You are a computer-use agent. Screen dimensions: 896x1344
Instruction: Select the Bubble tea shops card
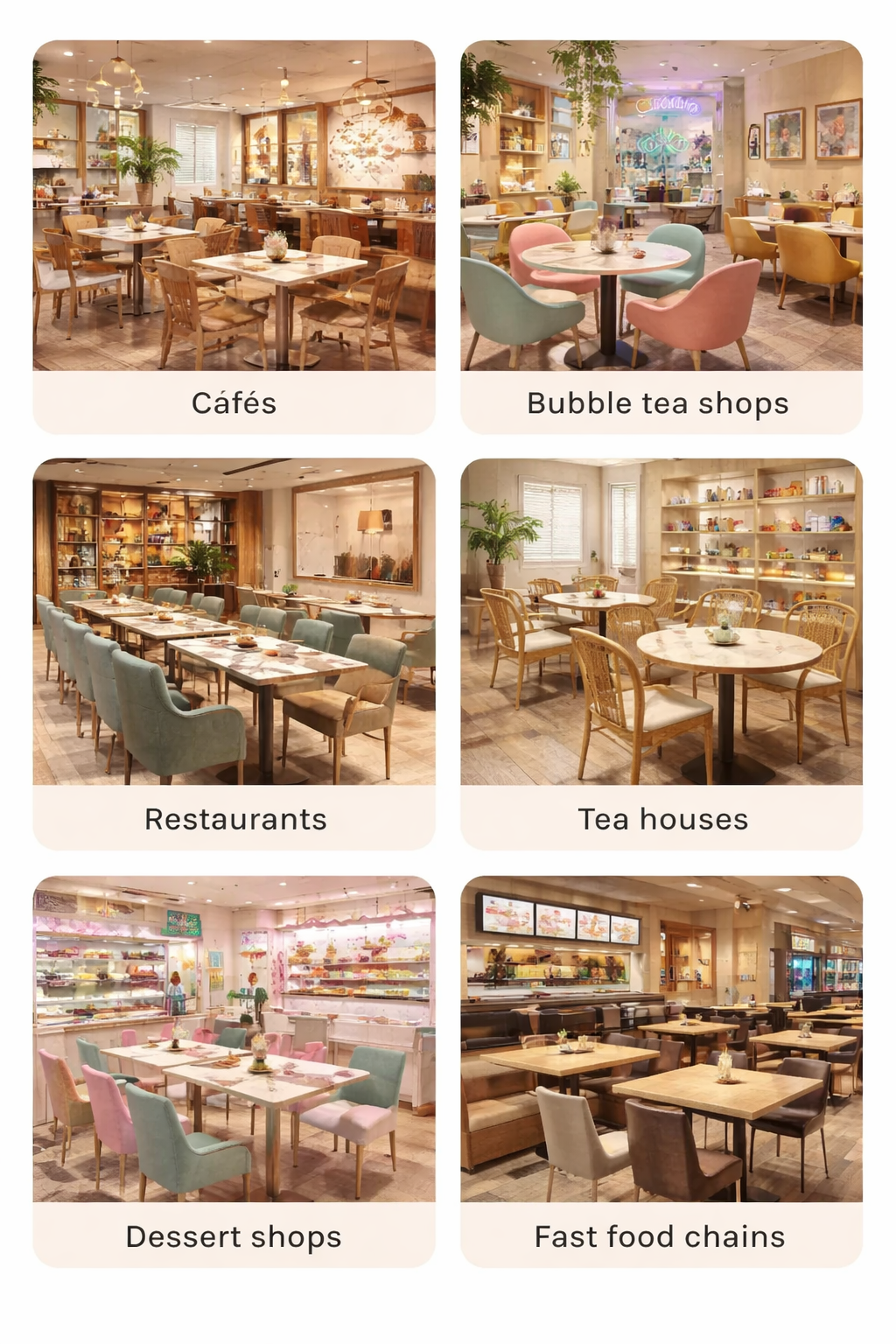pyautogui.click(x=661, y=236)
